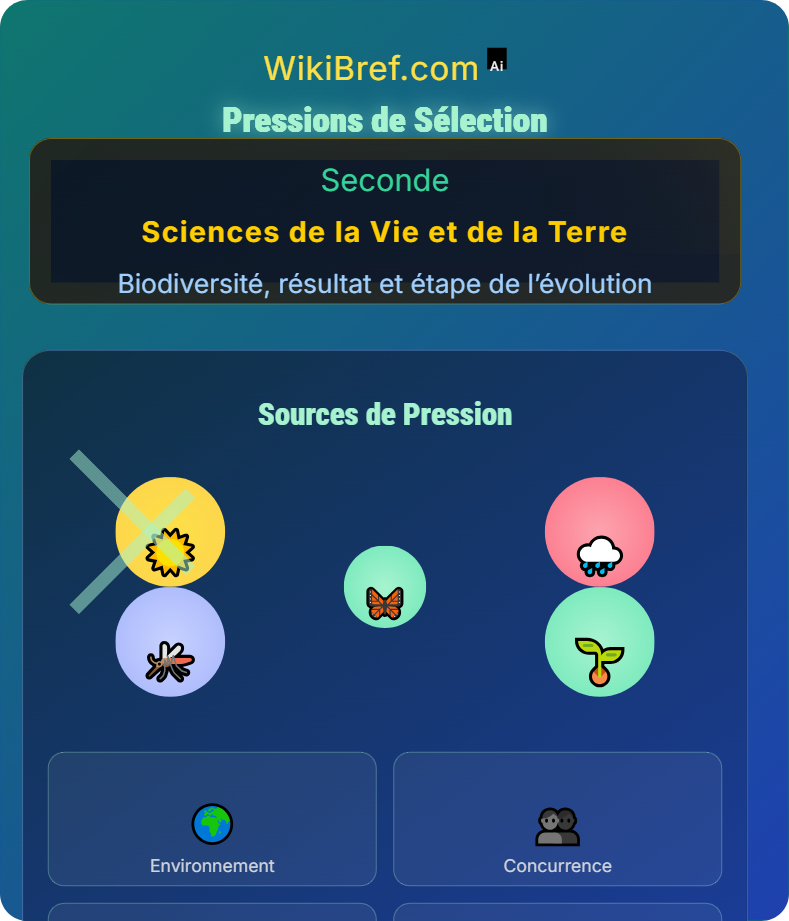Select the Seconde grade level label

[x=385, y=181]
